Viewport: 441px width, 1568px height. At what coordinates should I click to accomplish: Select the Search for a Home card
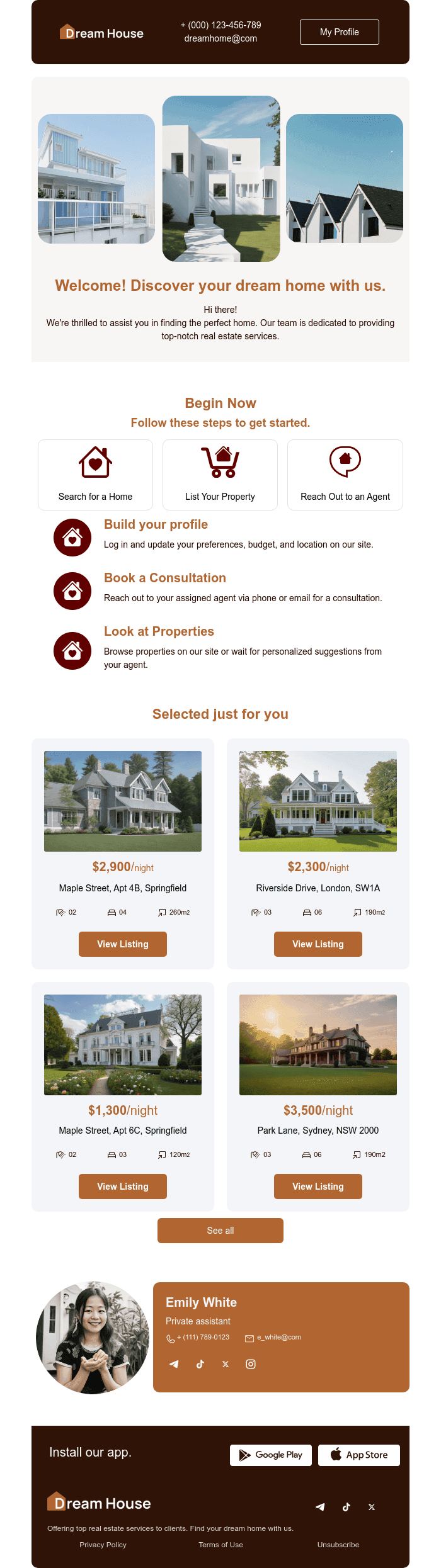pyautogui.click(x=95, y=475)
